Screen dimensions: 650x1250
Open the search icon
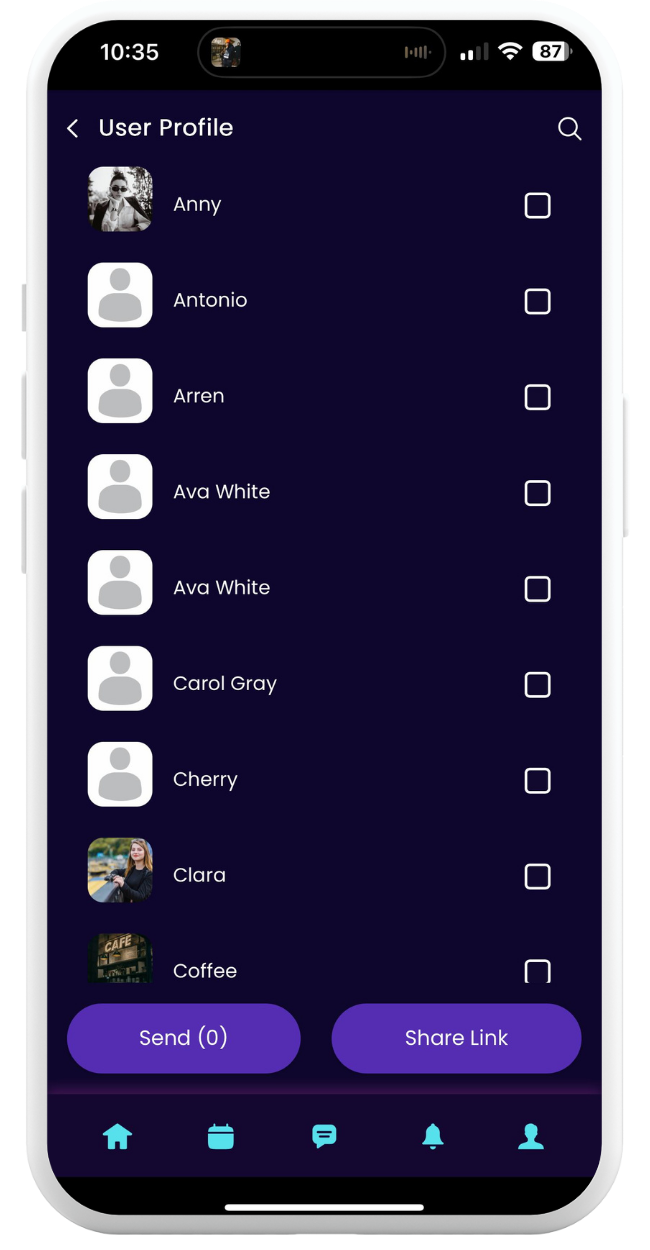tap(569, 128)
